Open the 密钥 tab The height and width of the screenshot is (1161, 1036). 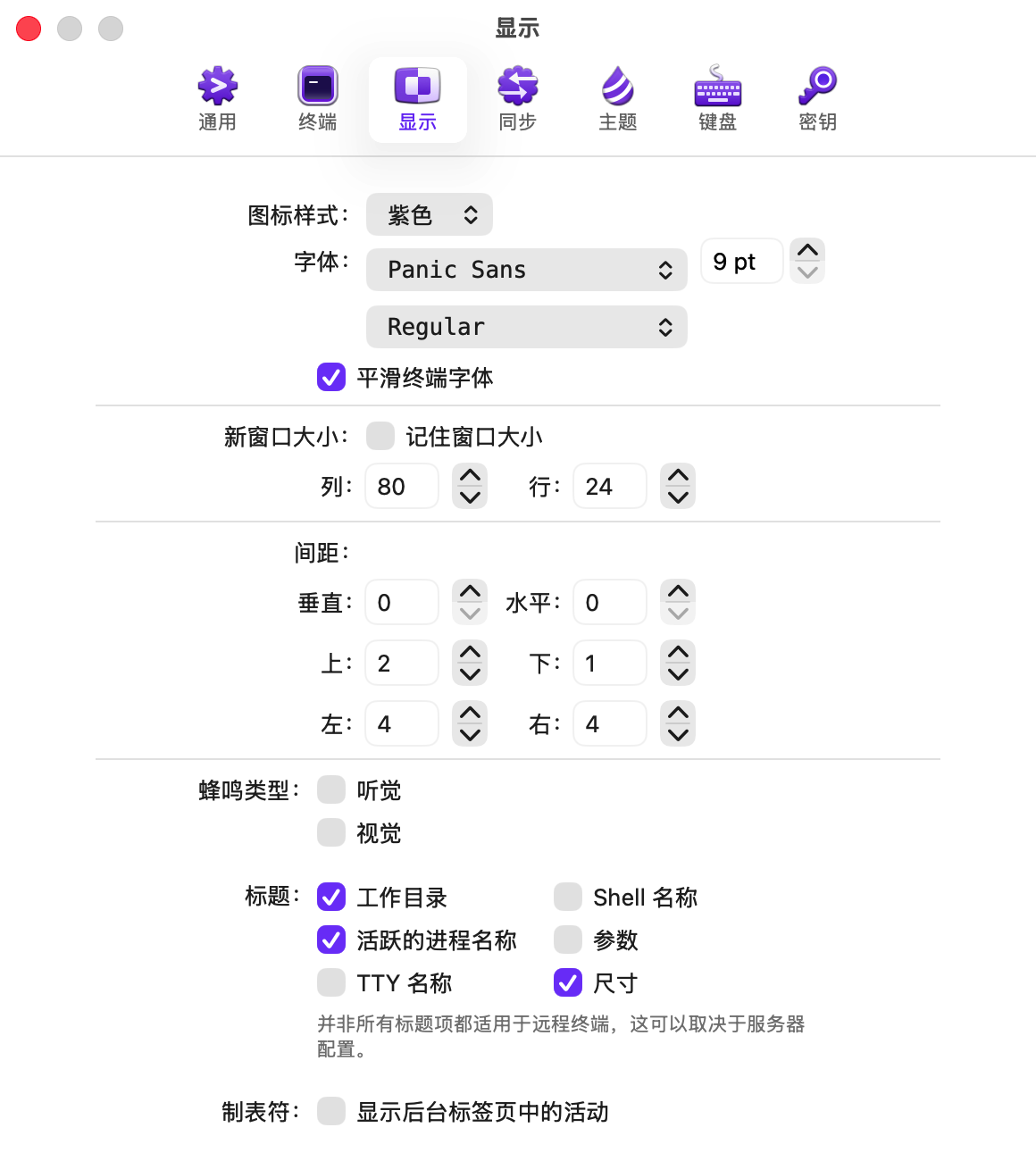[817, 99]
